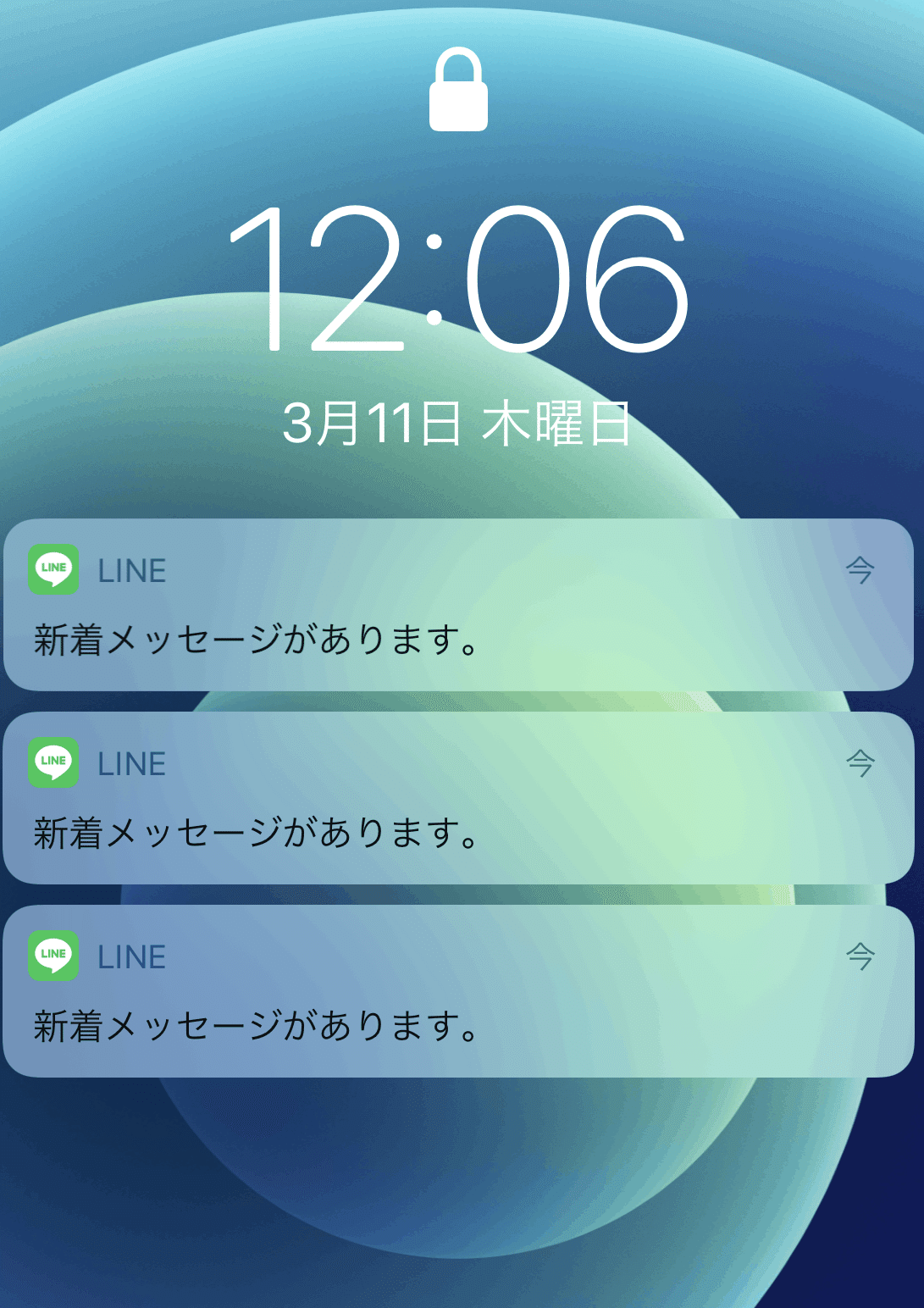Tap the 今 timestamp on the bottom notification
This screenshot has height=1308, width=924.
click(x=860, y=957)
